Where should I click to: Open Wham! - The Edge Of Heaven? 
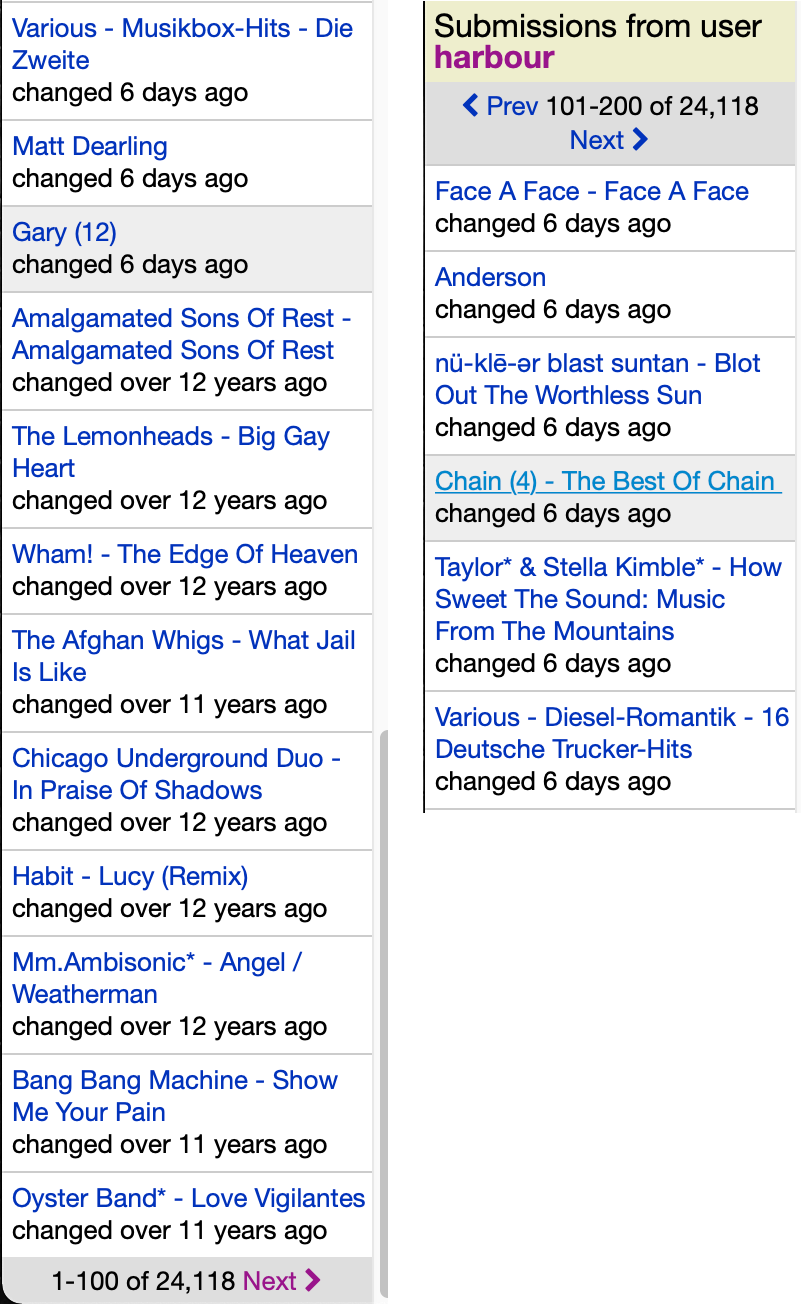click(x=185, y=554)
